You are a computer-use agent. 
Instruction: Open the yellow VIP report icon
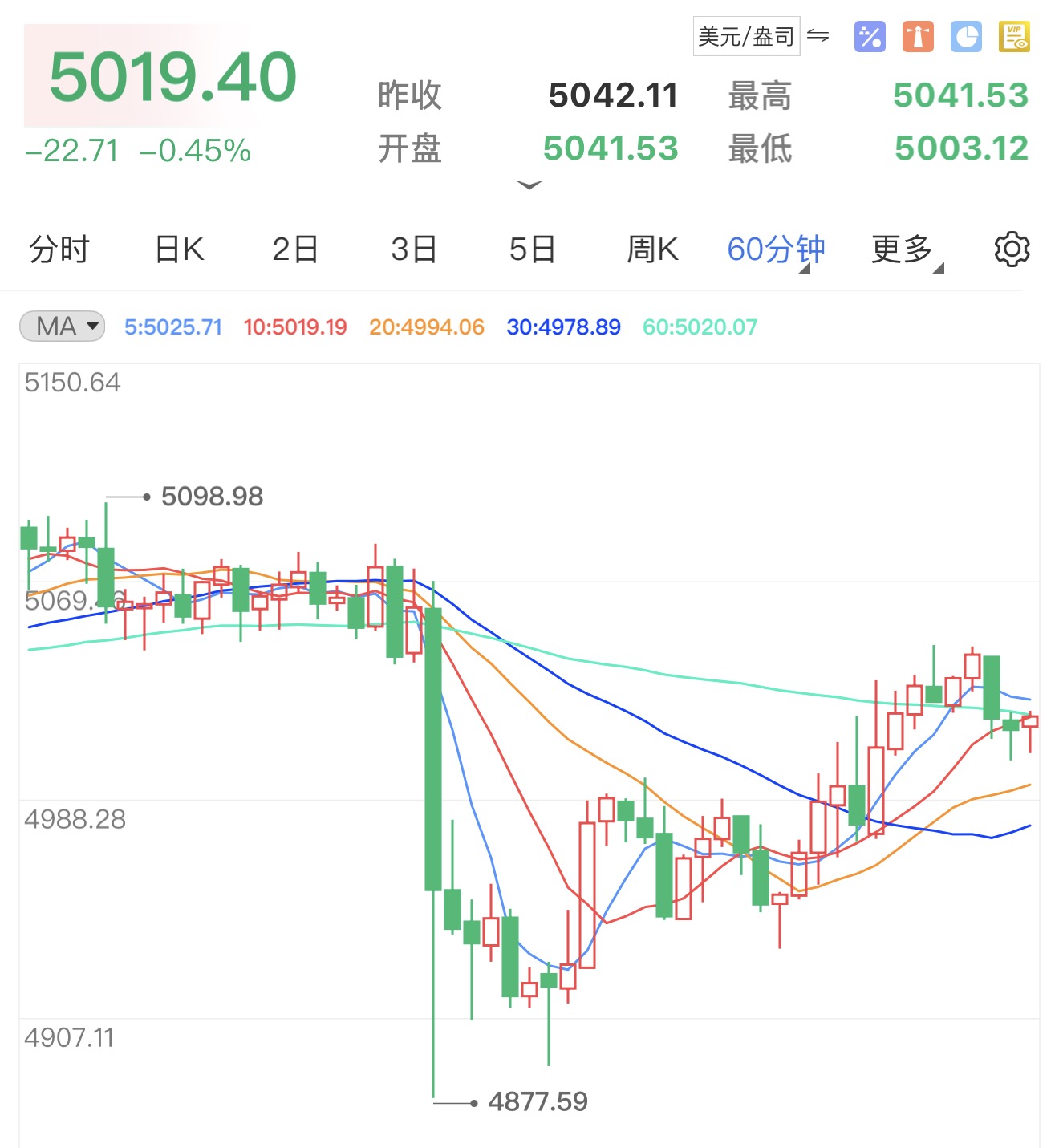pos(1014,37)
